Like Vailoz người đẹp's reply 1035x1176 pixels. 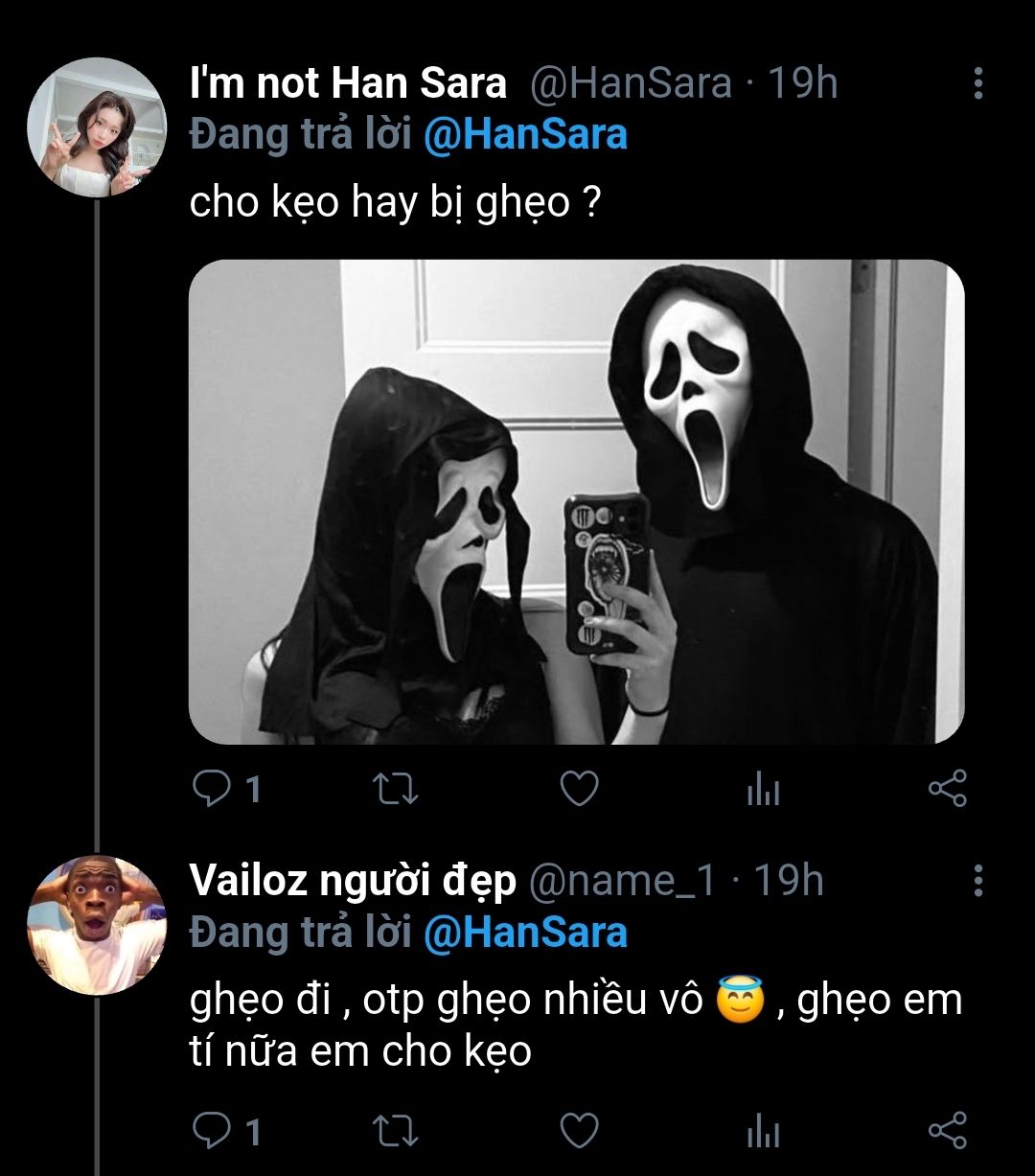pyautogui.click(x=579, y=1132)
